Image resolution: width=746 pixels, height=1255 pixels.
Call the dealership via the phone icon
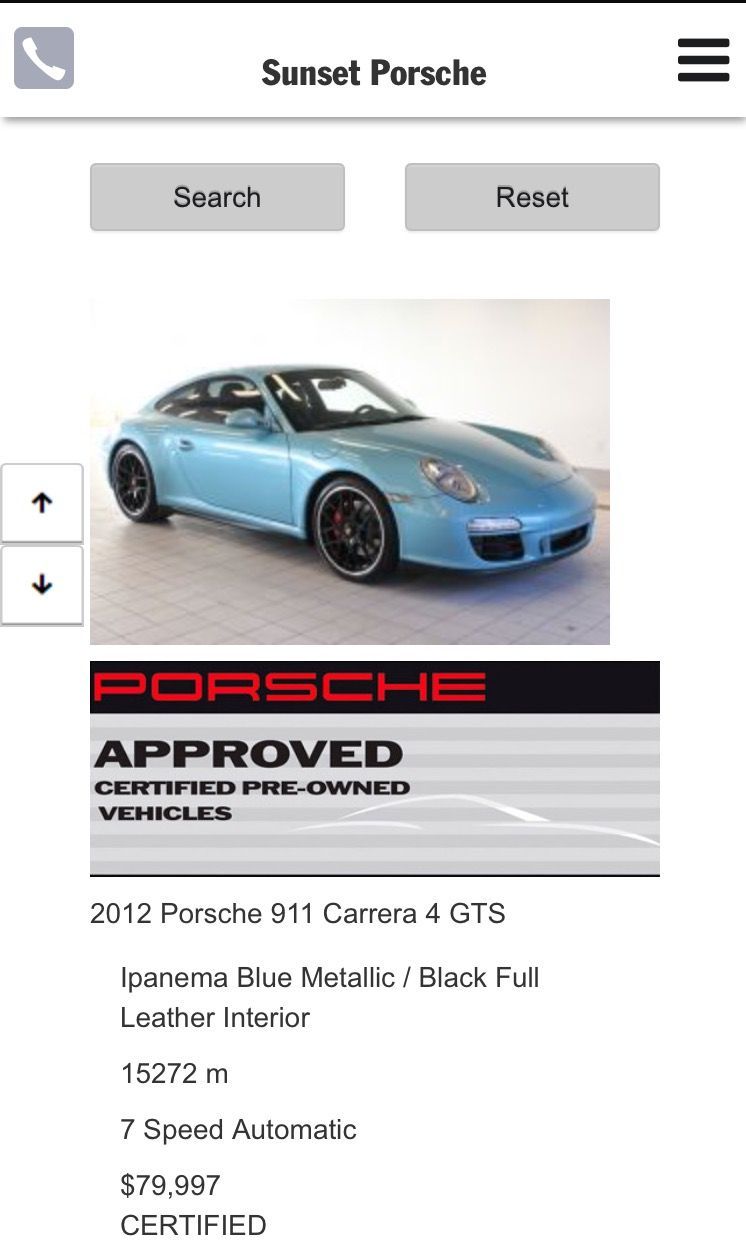coord(44,58)
